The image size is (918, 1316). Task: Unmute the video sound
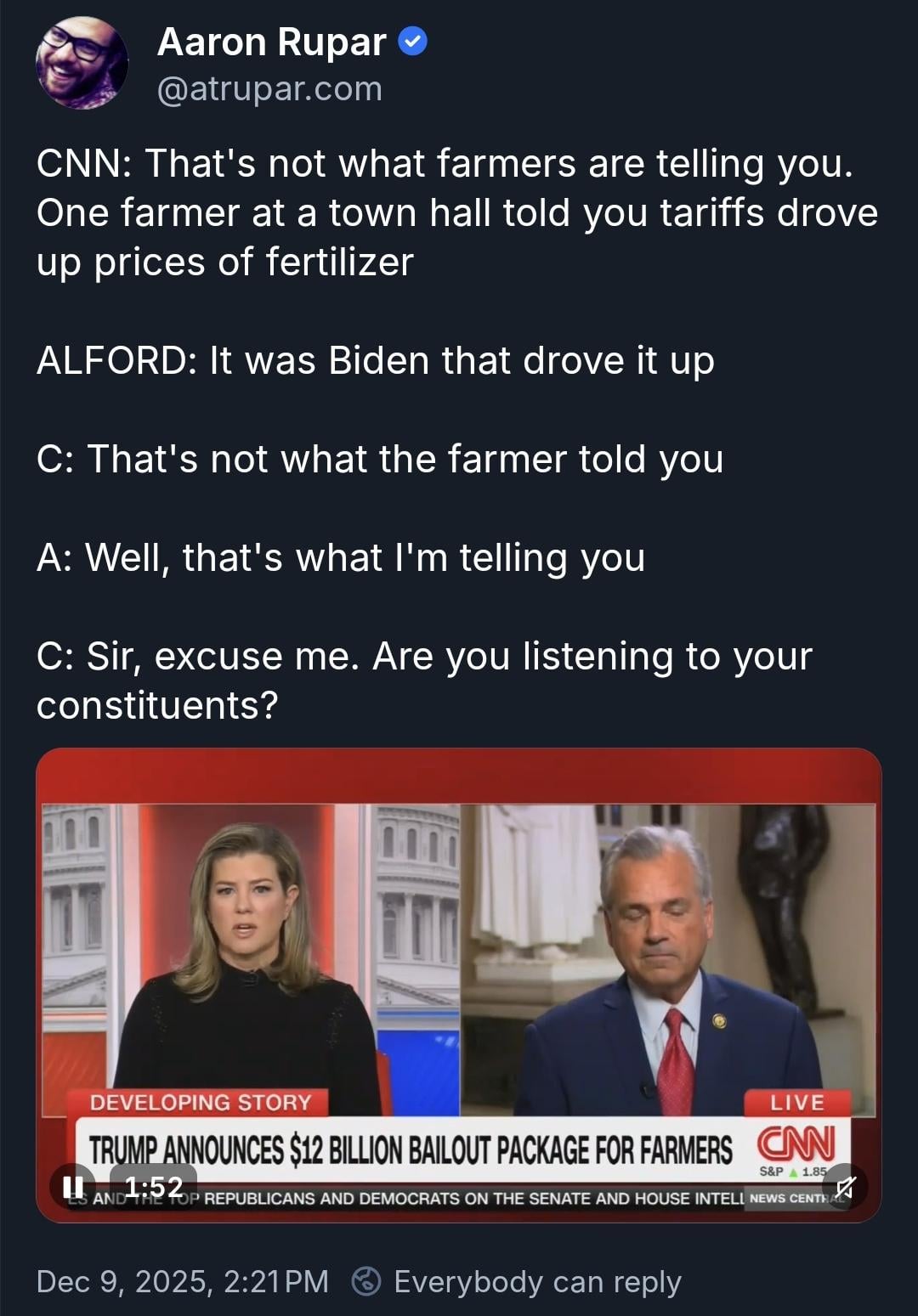pos(844,1187)
